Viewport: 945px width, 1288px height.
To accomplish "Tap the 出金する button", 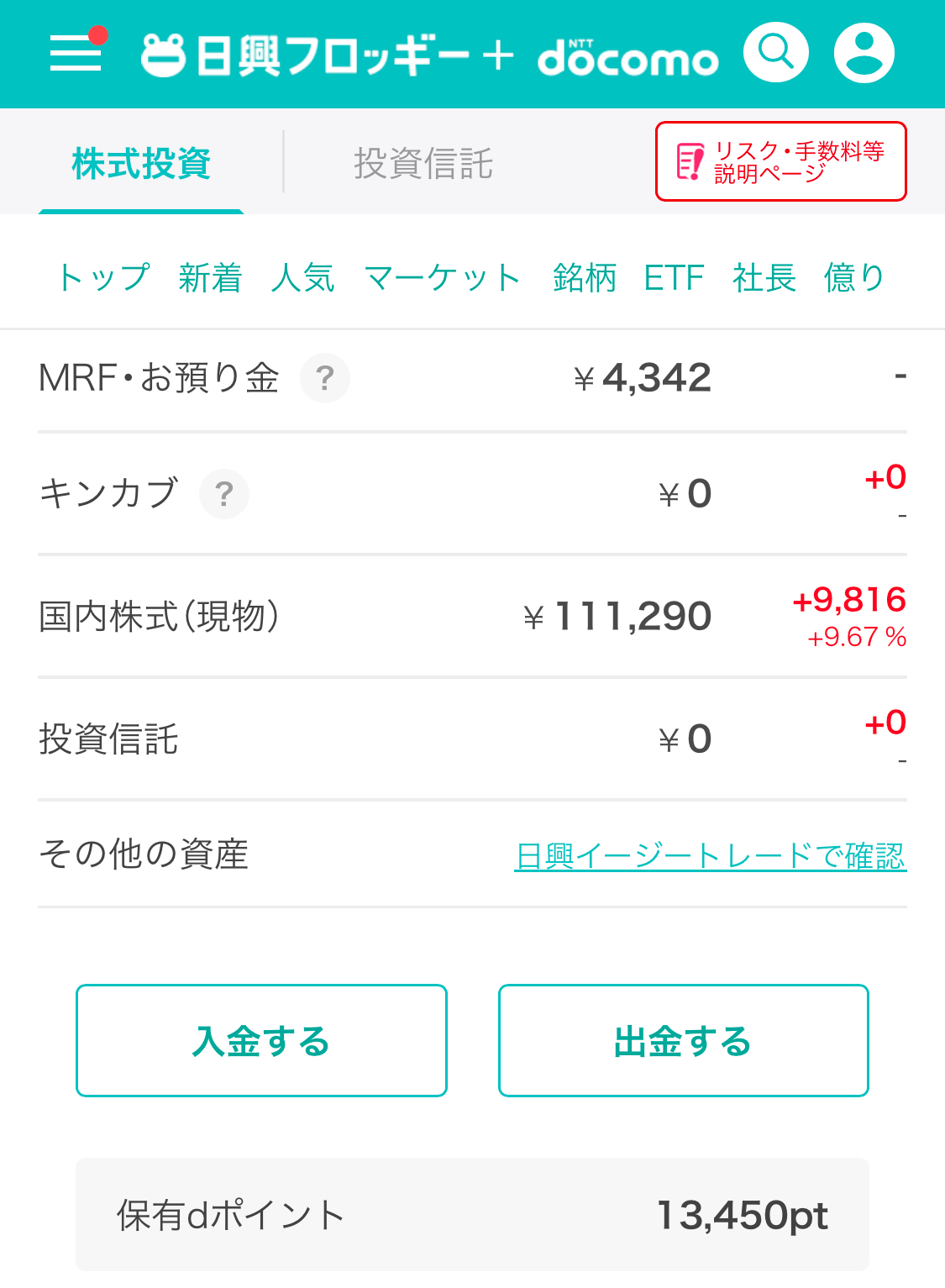I will pyautogui.click(x=683, y=1040).
